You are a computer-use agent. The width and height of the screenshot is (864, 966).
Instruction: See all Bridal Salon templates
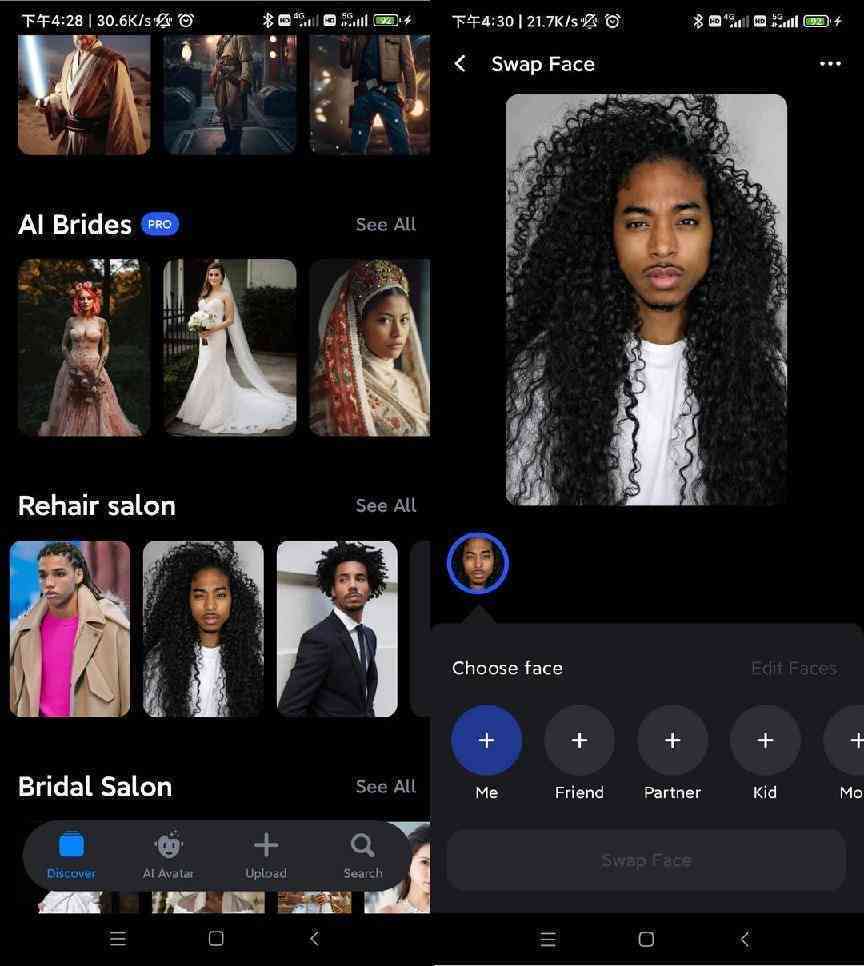coord(385,786)
